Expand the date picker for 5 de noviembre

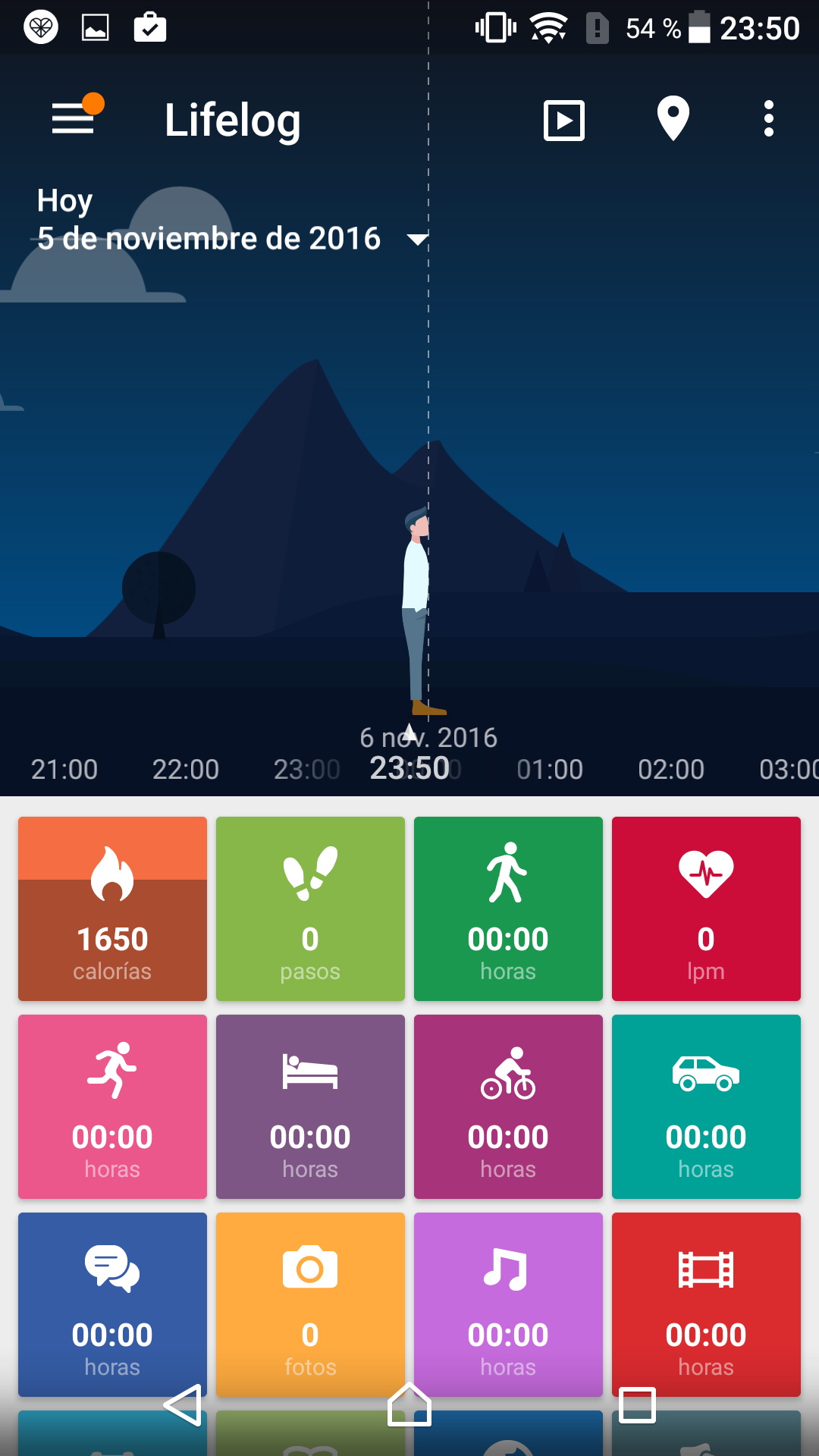tap(418, 240)
